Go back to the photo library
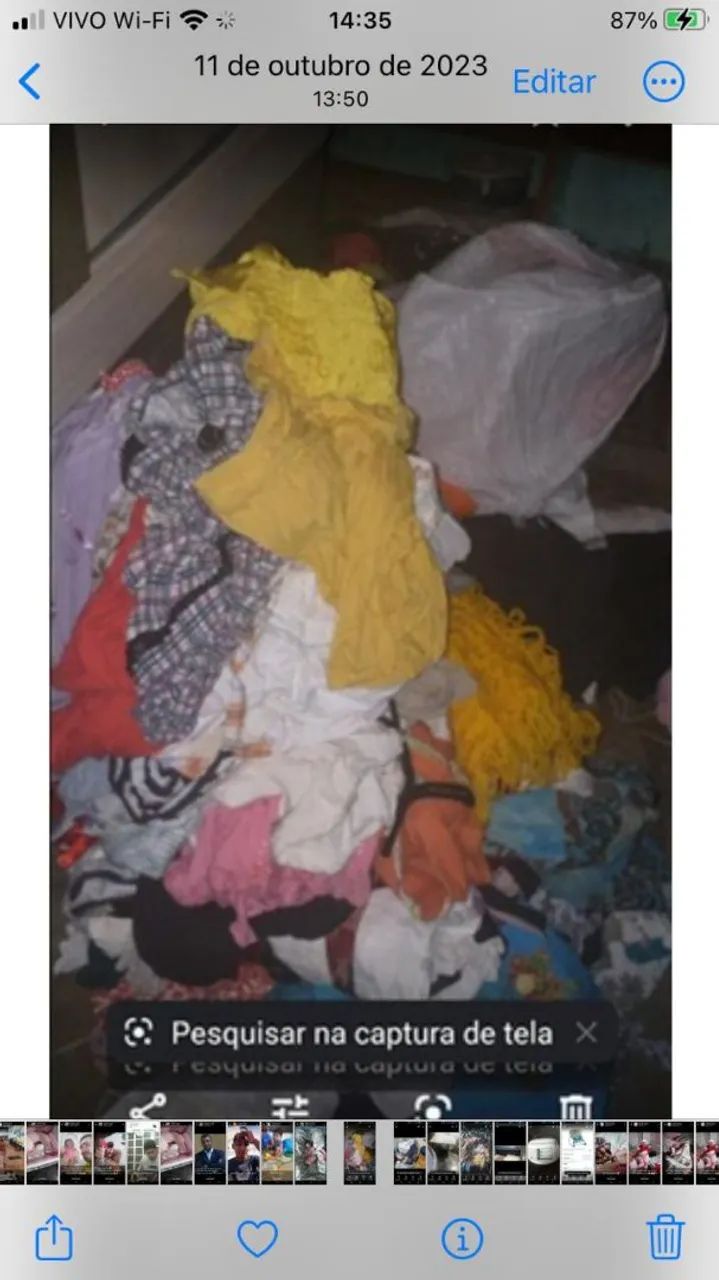 click(30, 82)
